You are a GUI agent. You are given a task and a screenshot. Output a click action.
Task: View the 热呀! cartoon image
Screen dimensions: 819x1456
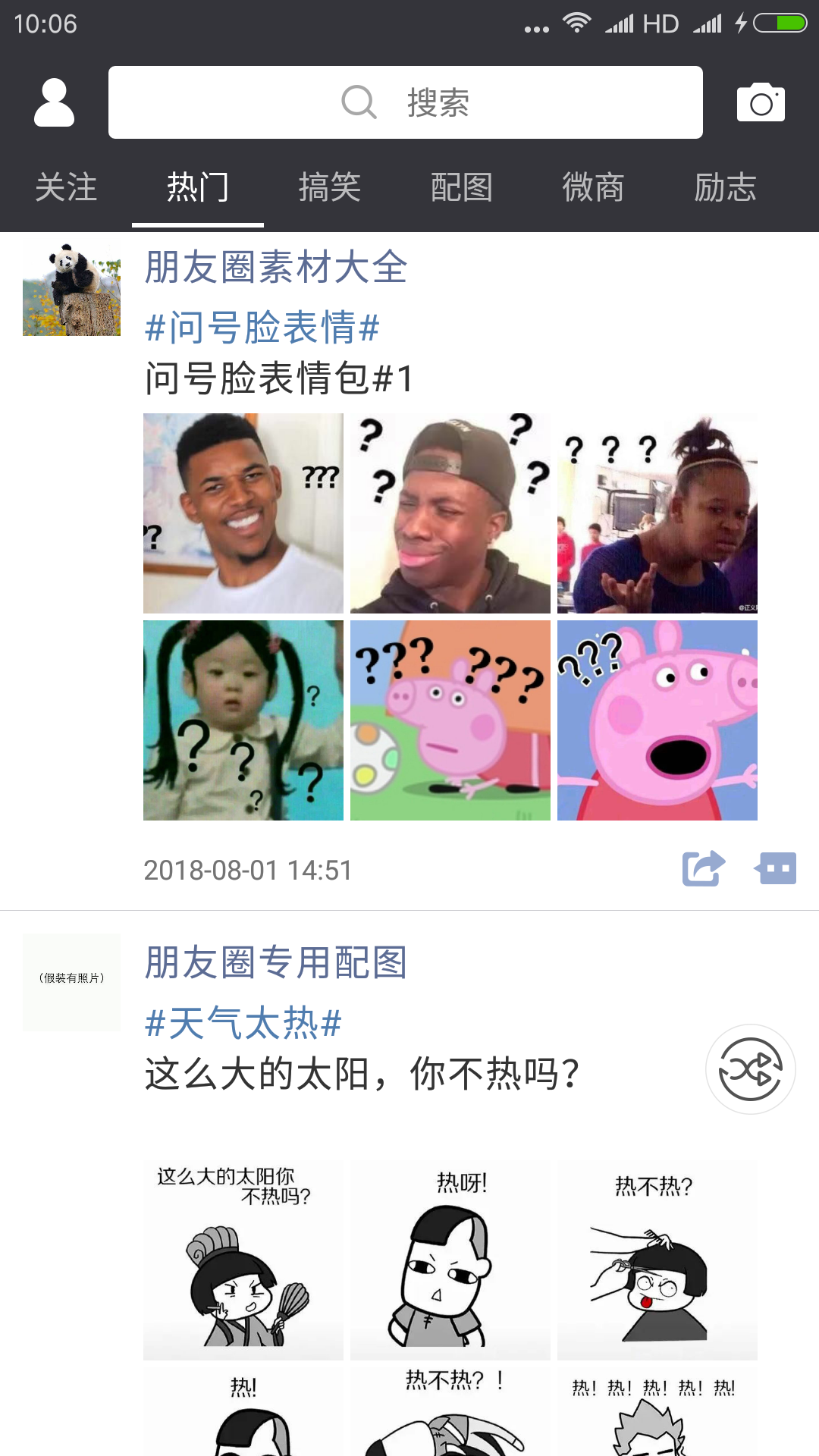click(x=450, y=1260)
